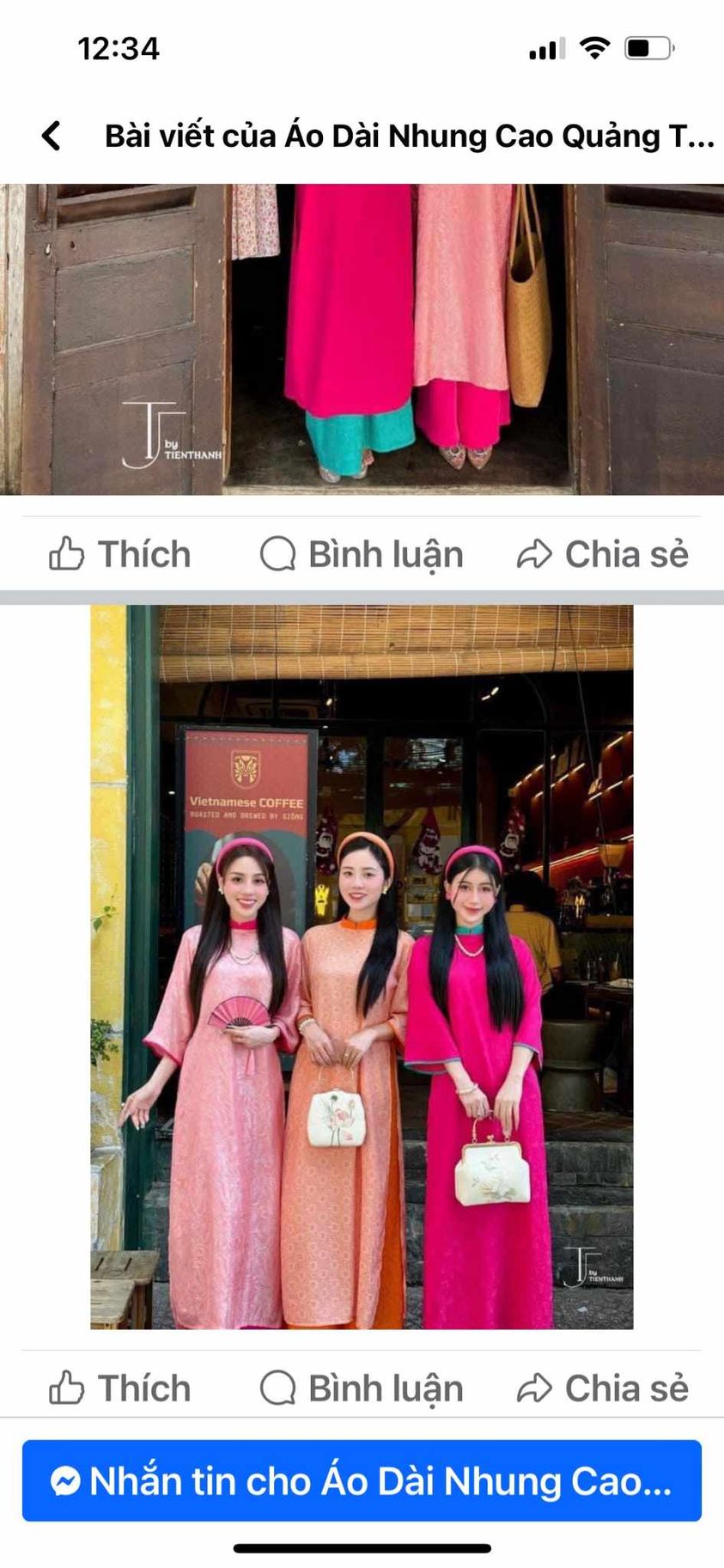Comment on the three women coffee shop photo
The height and width of the screenshot is (1568, 724).
[362, 1388]
